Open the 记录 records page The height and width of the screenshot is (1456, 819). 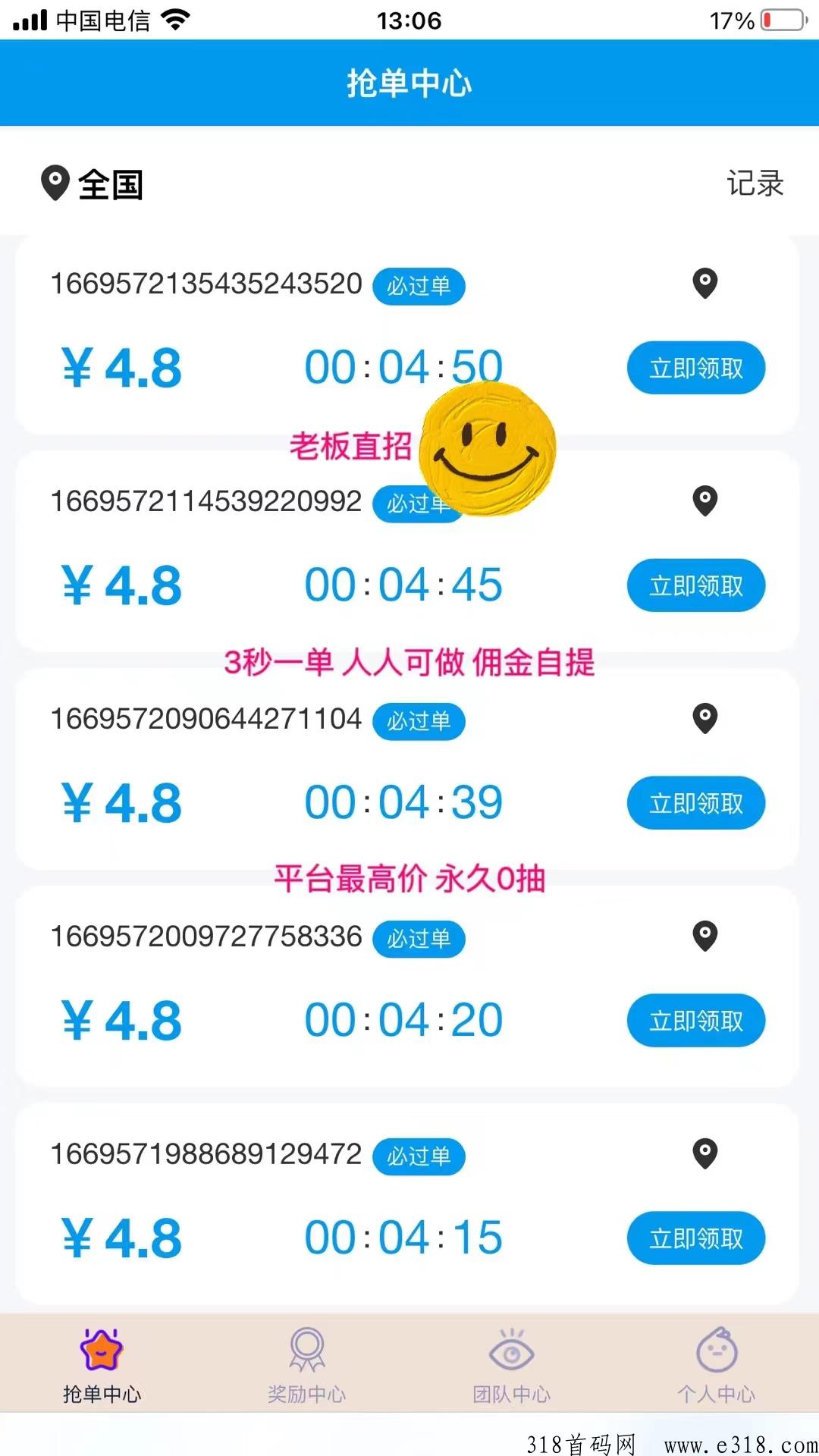pyautogui.click(x=755, y=184)
